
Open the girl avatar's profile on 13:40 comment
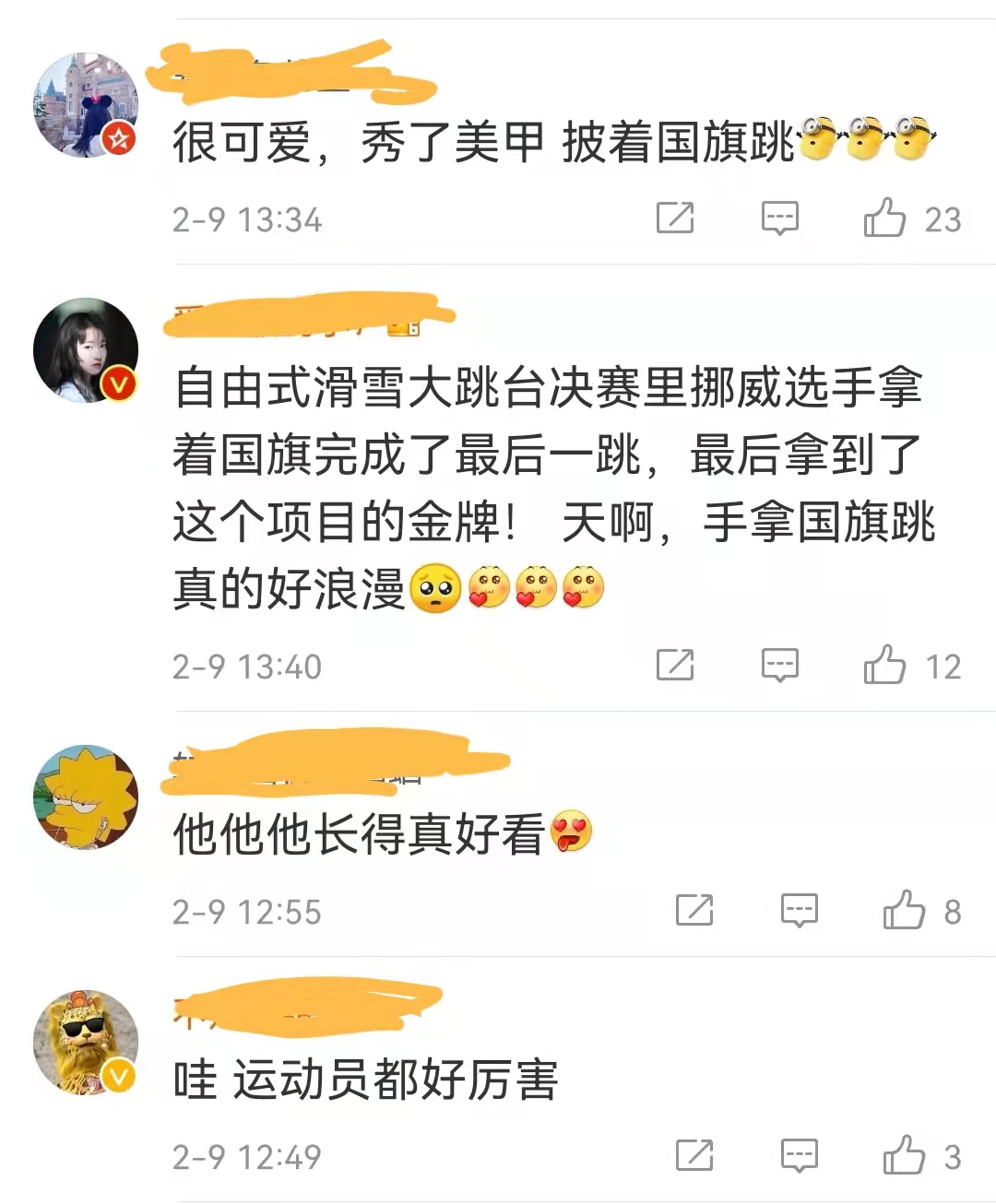click(x=85, y=349)
